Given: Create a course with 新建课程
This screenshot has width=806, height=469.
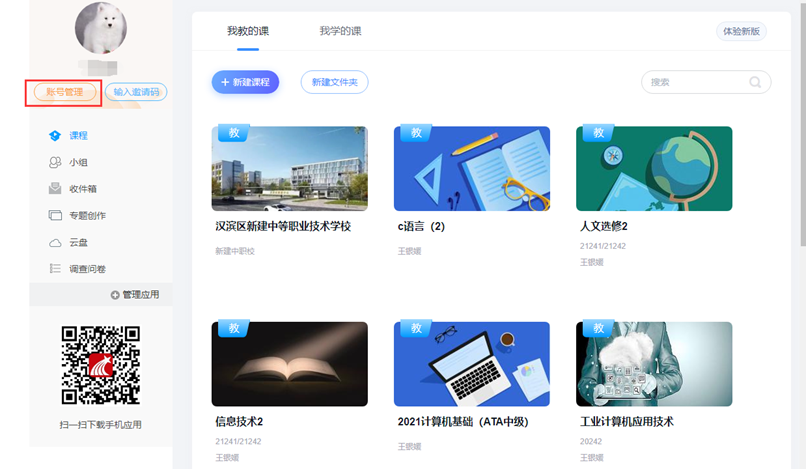Looking at the screenshot, I should (x=245, y=82).
